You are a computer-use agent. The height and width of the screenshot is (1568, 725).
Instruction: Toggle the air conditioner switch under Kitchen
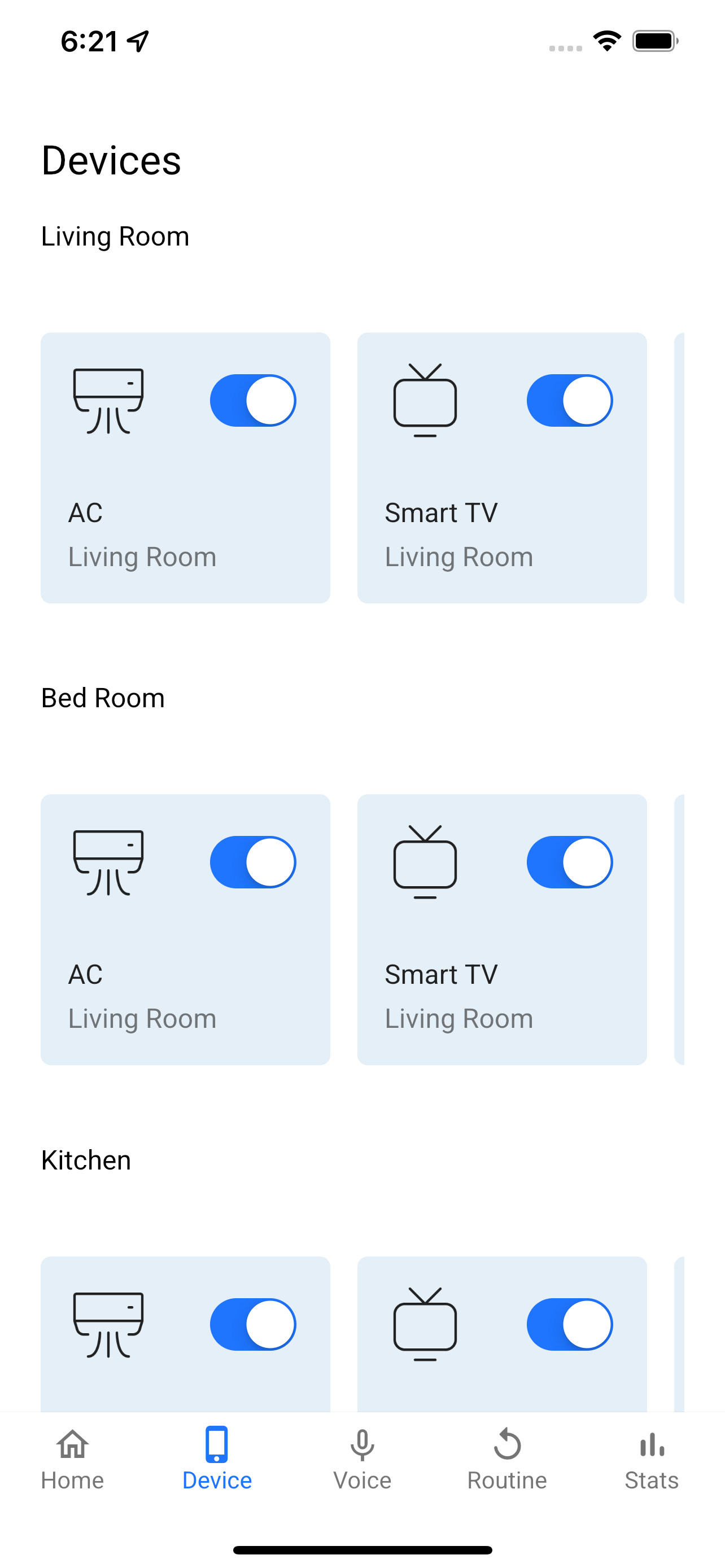[252, 1324]
